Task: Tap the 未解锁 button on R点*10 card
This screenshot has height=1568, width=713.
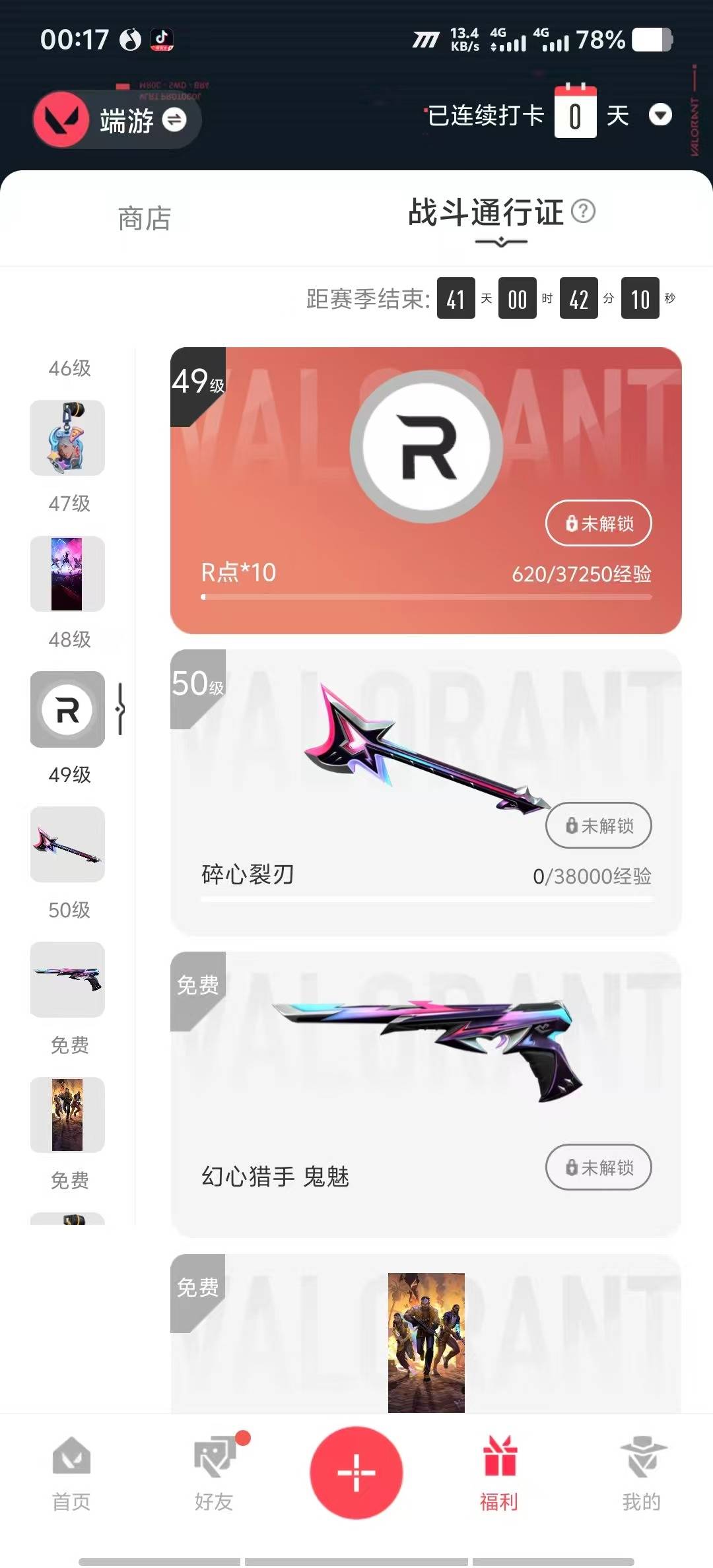Action: pos(598,523)
